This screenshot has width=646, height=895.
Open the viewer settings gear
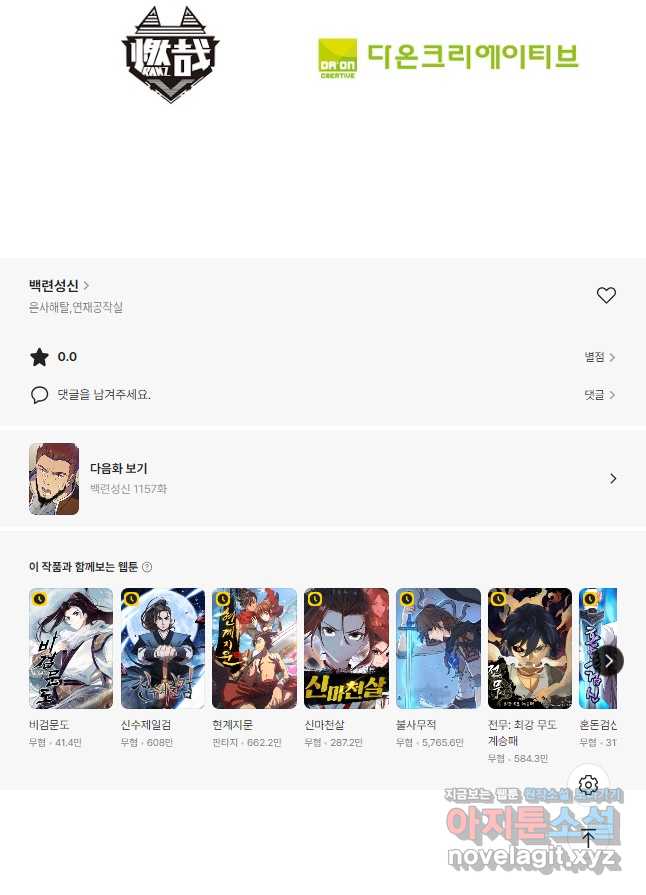click(588, 784)
